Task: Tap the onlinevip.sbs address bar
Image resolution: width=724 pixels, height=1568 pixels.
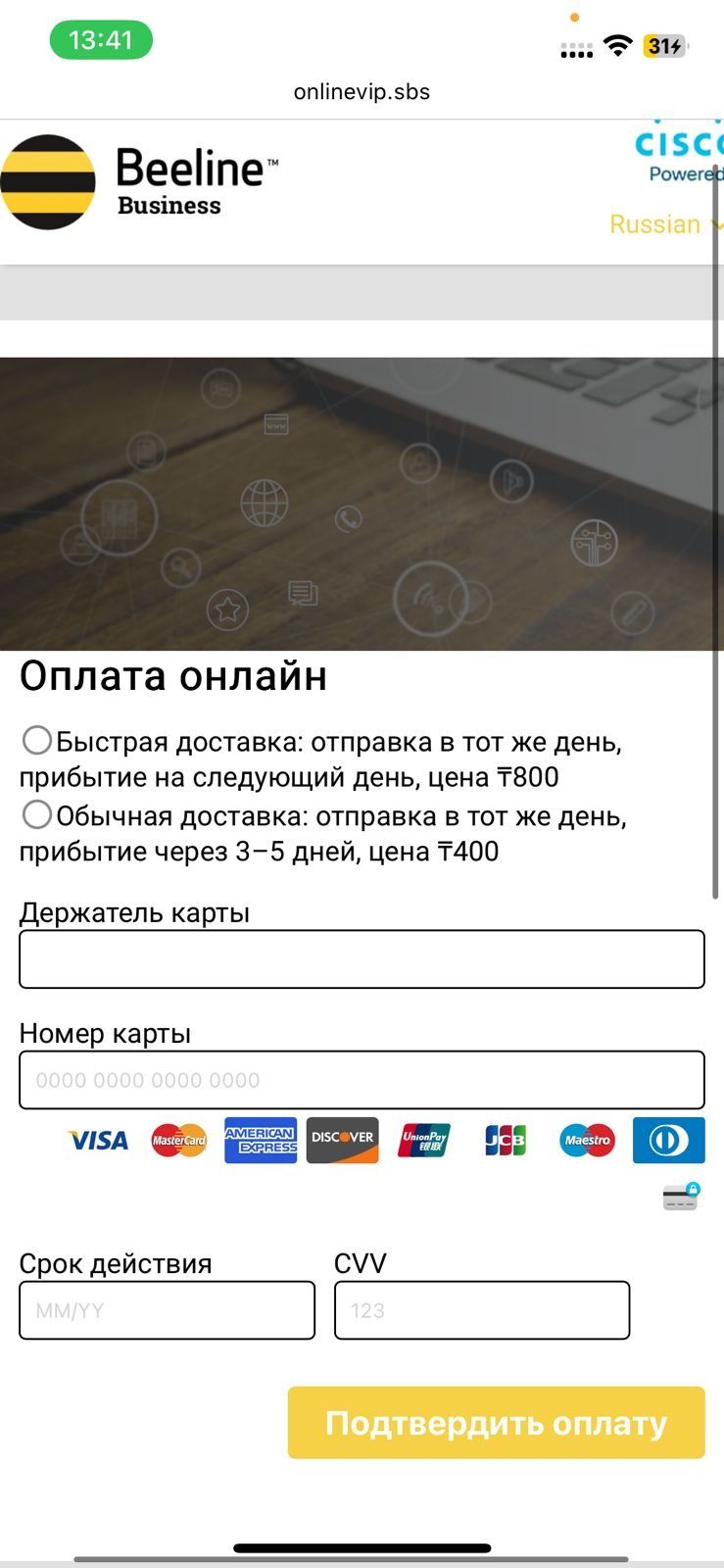Action: (362, 92)
